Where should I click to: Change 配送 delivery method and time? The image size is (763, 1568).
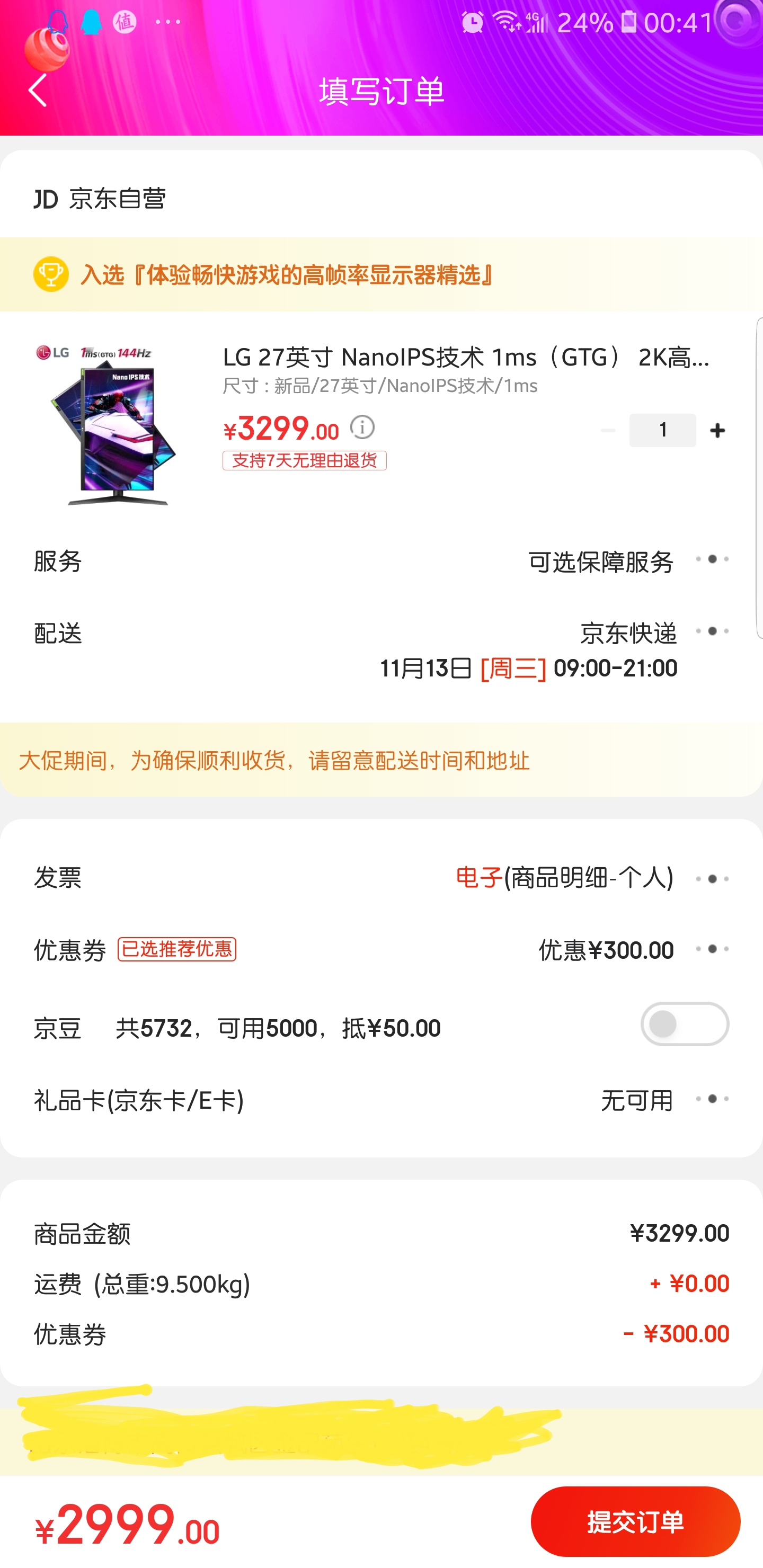tap(381, 650)
